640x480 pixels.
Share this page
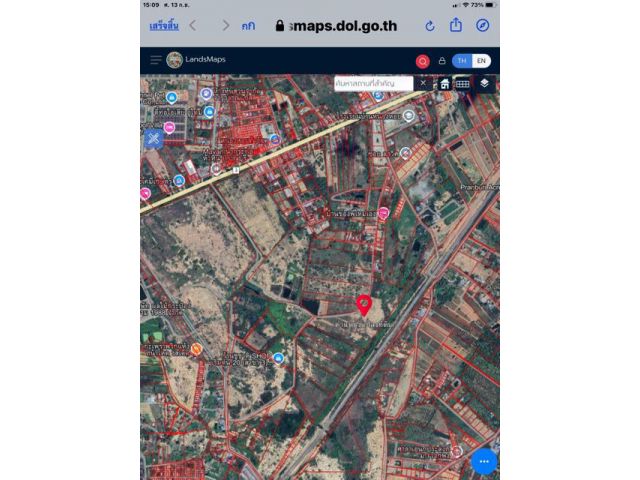pyautogui.click(x=456, y=25)
